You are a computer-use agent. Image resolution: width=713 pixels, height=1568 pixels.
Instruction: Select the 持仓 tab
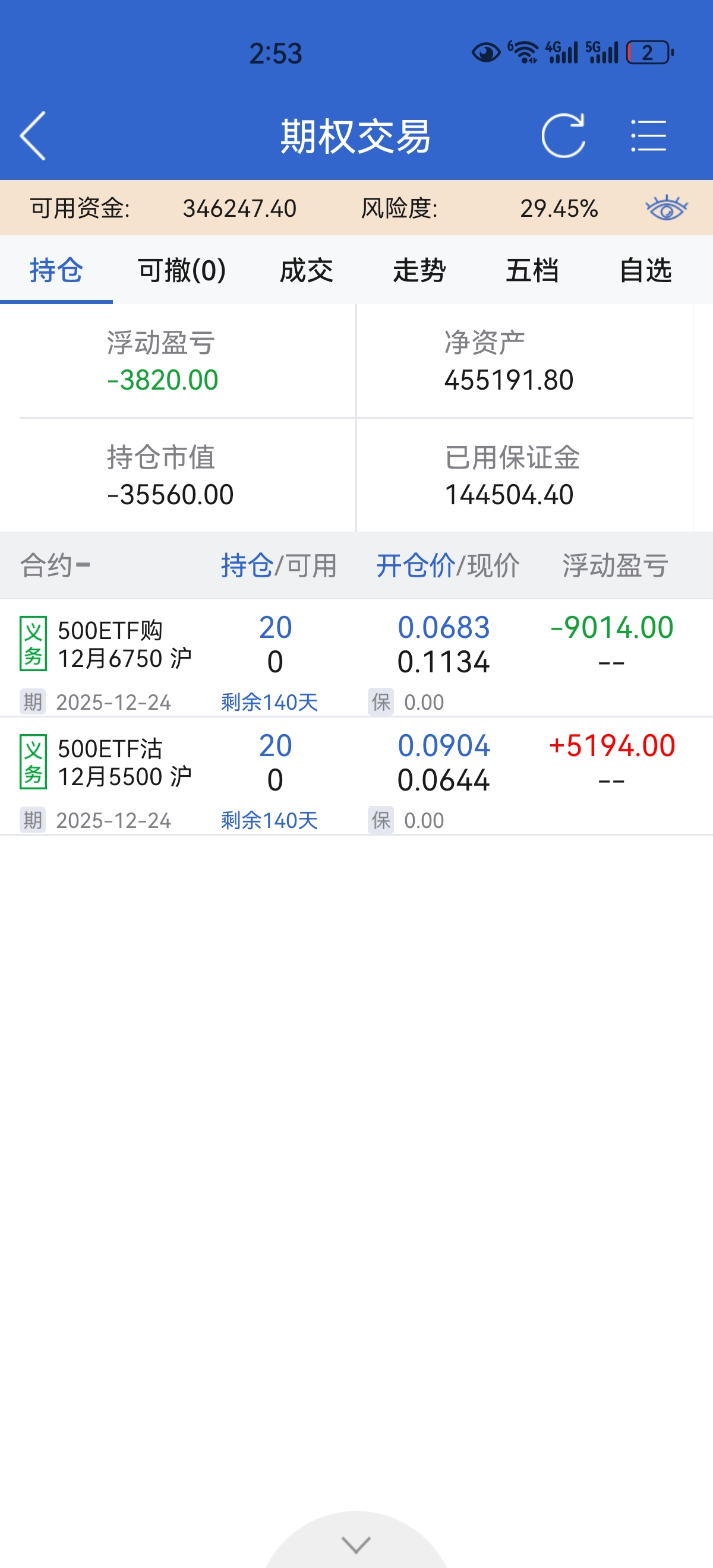pos(56,270)
